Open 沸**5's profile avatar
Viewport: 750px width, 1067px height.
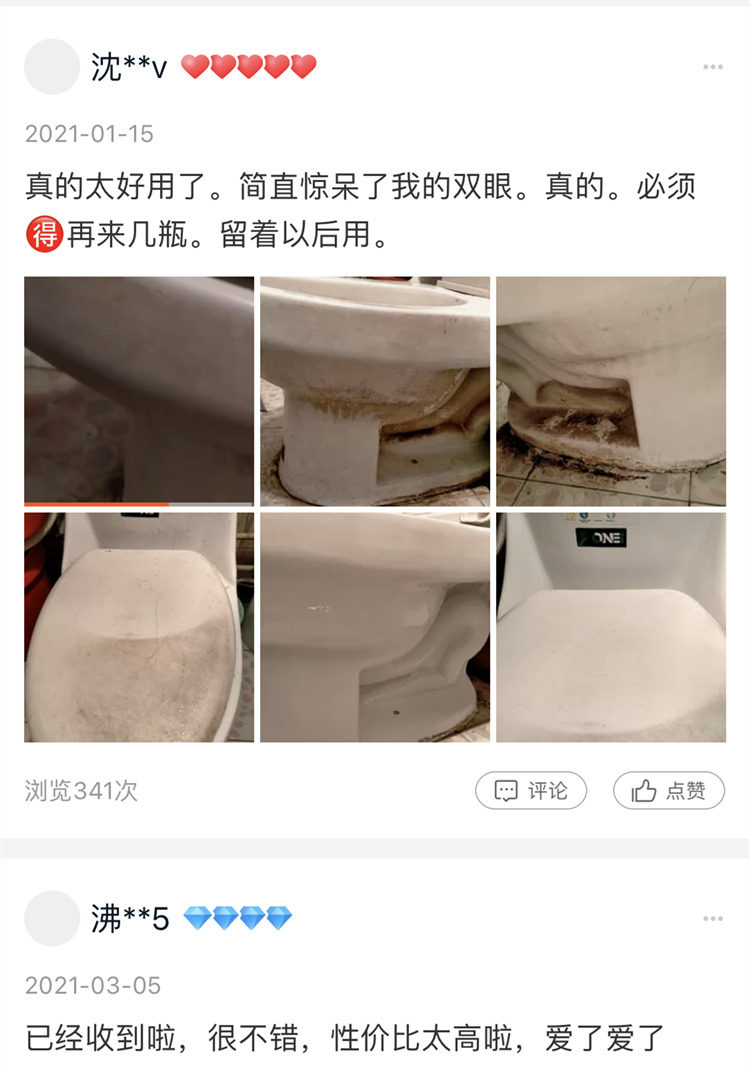52,918
